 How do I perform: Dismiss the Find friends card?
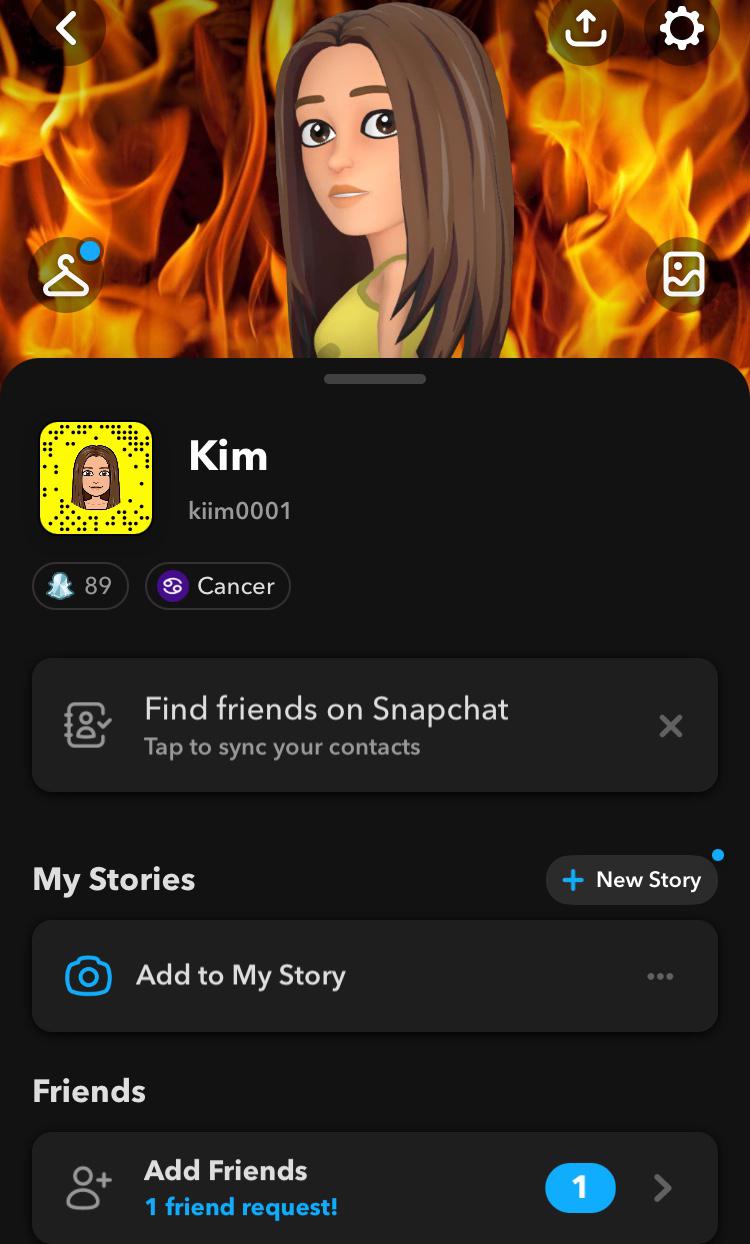671,726
